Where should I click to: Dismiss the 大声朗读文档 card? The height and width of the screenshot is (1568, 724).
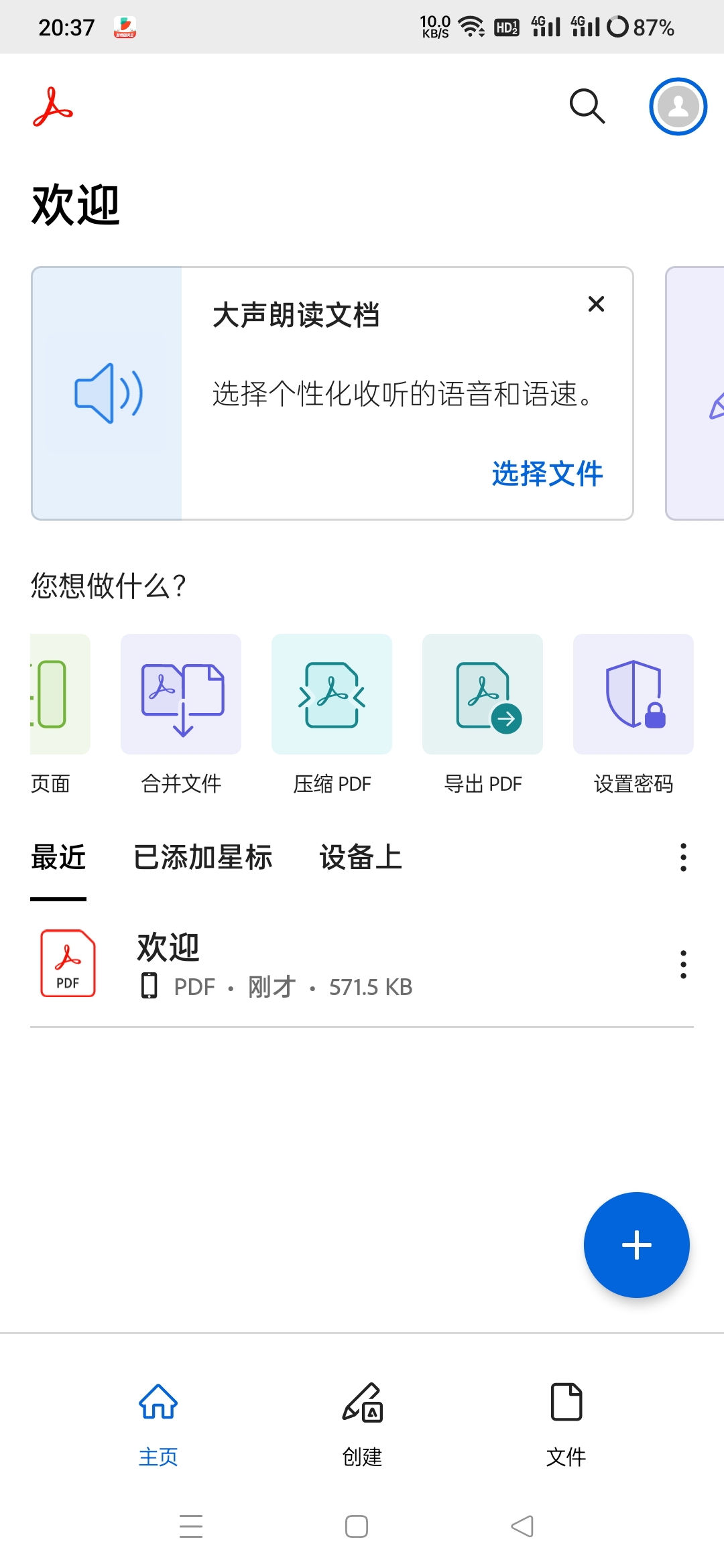(x=596, y=304)
